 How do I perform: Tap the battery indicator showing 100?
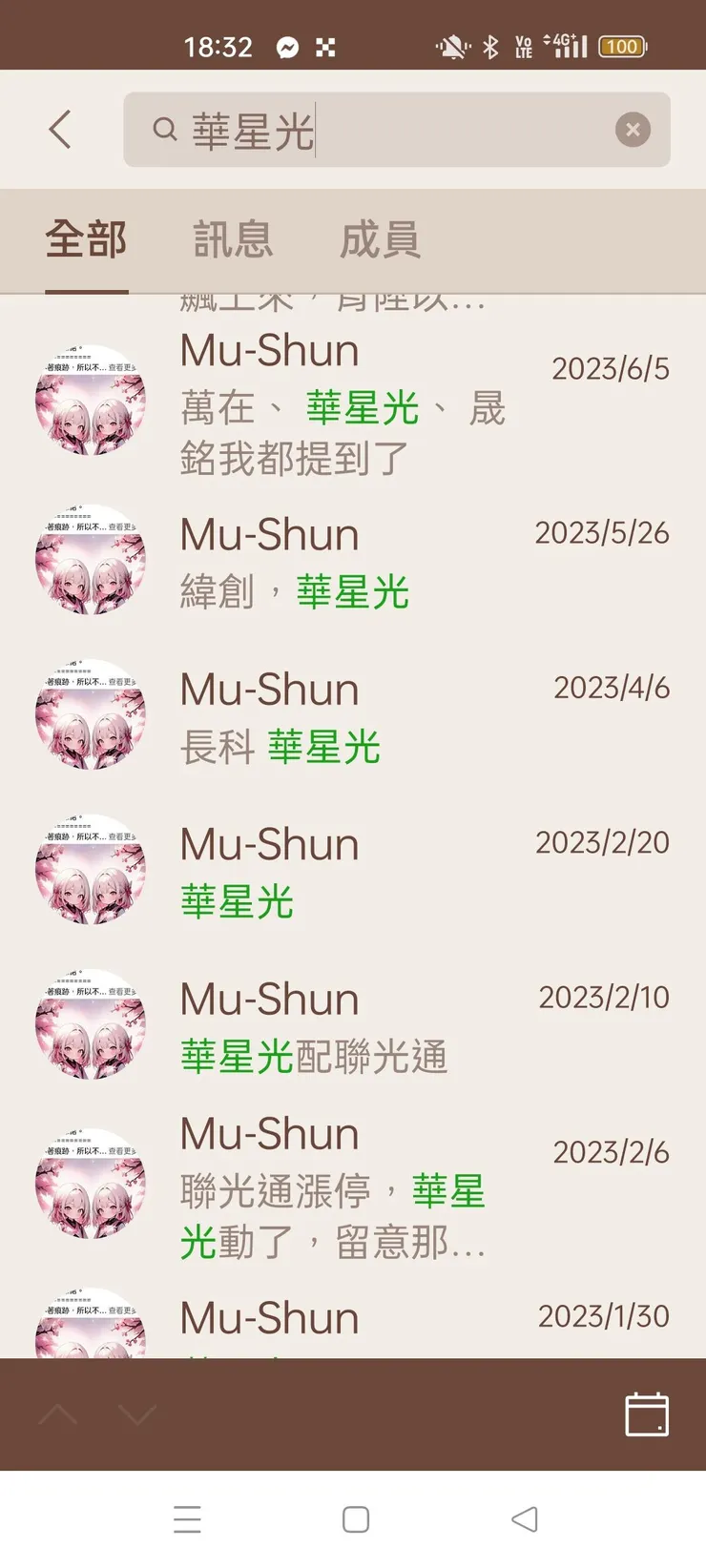[x=621, y=46]
